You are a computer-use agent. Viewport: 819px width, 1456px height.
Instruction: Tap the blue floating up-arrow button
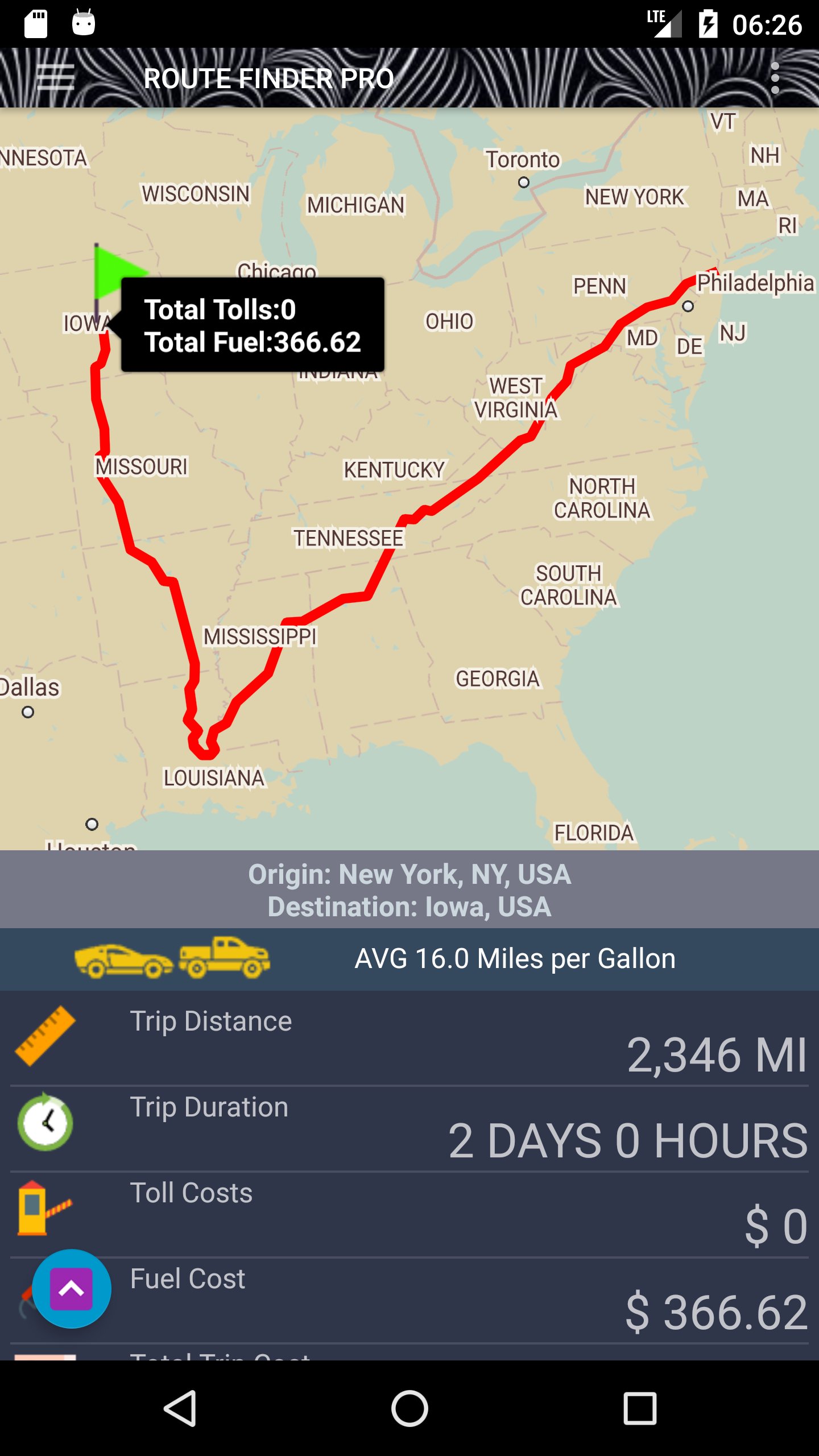coord(72,1289)
